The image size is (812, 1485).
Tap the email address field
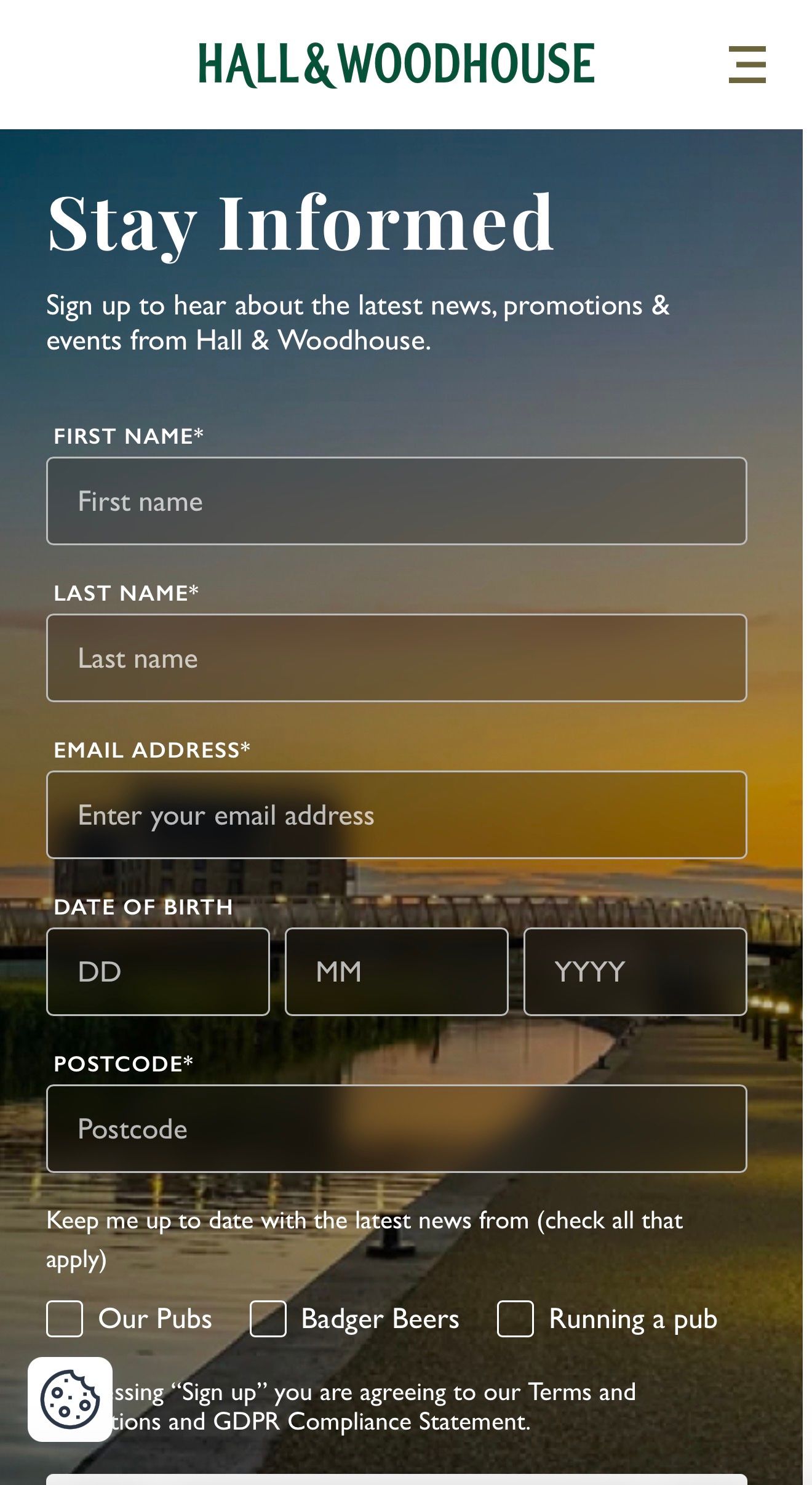coord(396,815)
